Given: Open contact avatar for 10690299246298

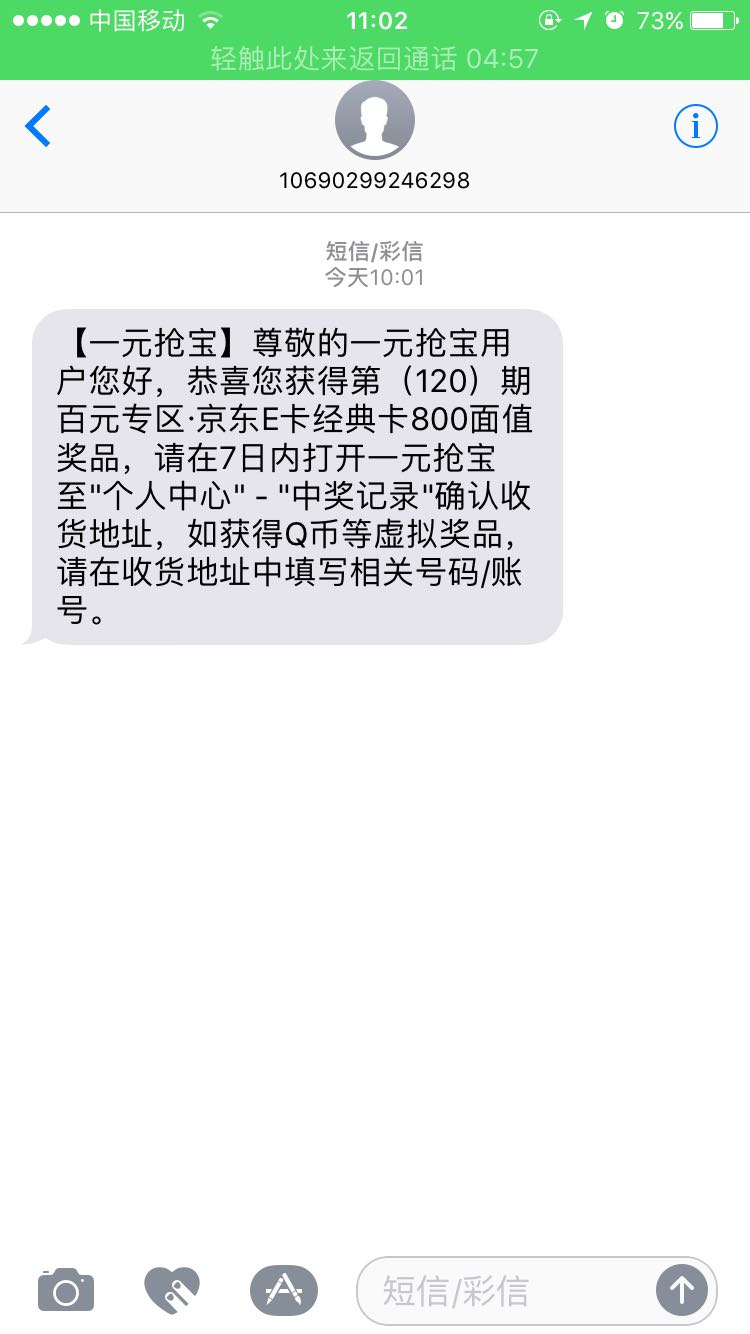Looking at the screenshot, I should pos(375,120).
